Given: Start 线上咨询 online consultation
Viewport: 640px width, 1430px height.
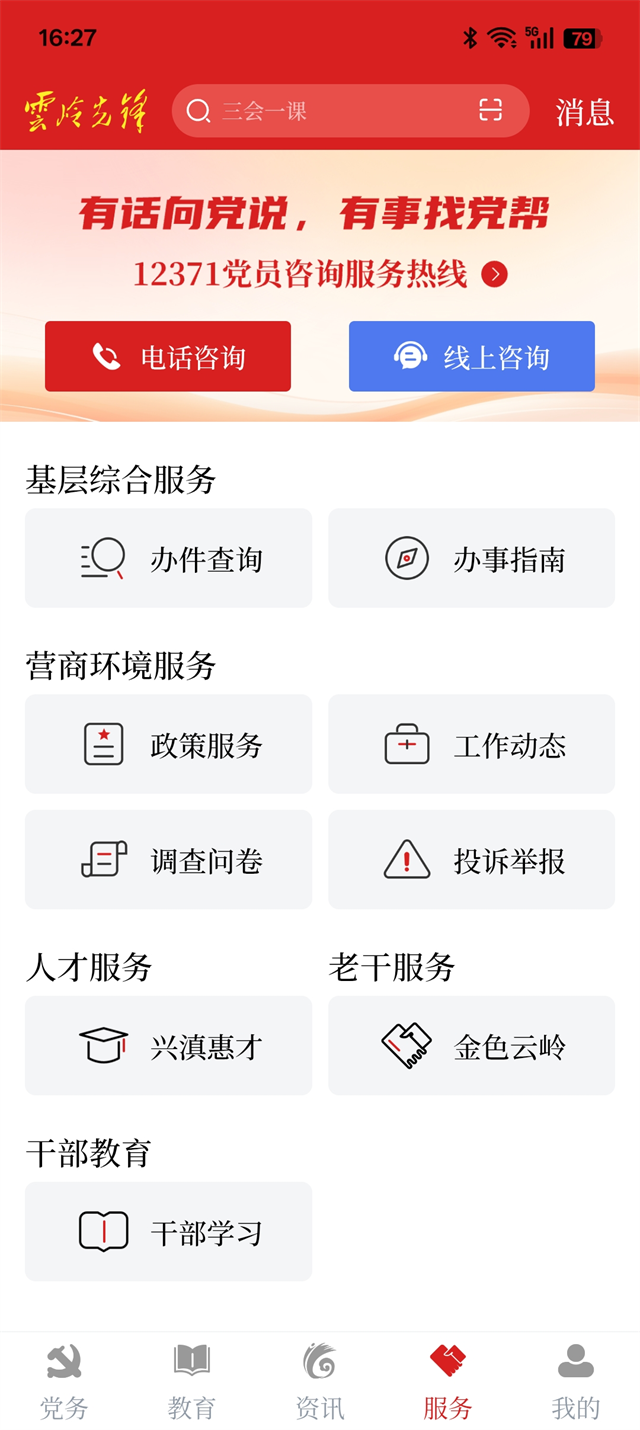Looking at the screenshot, I should (x=472, y=357).
